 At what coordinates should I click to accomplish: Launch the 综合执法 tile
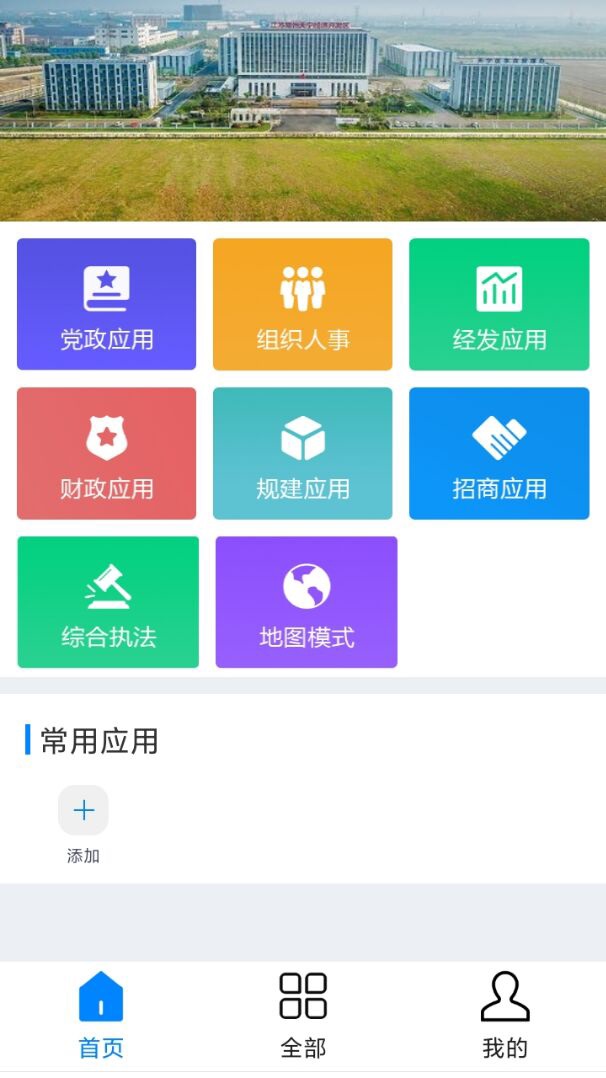(x=108, y=602)
